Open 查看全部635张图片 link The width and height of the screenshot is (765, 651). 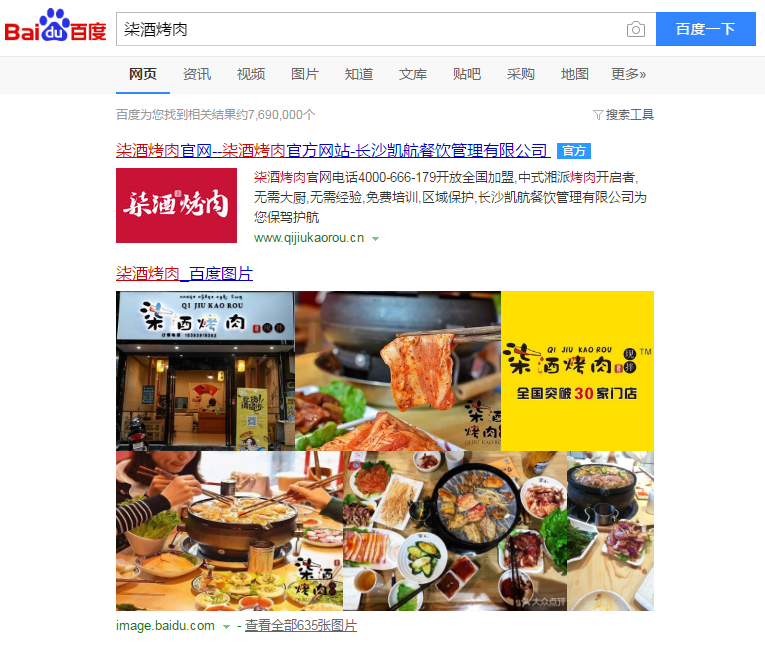click(301, 626)
